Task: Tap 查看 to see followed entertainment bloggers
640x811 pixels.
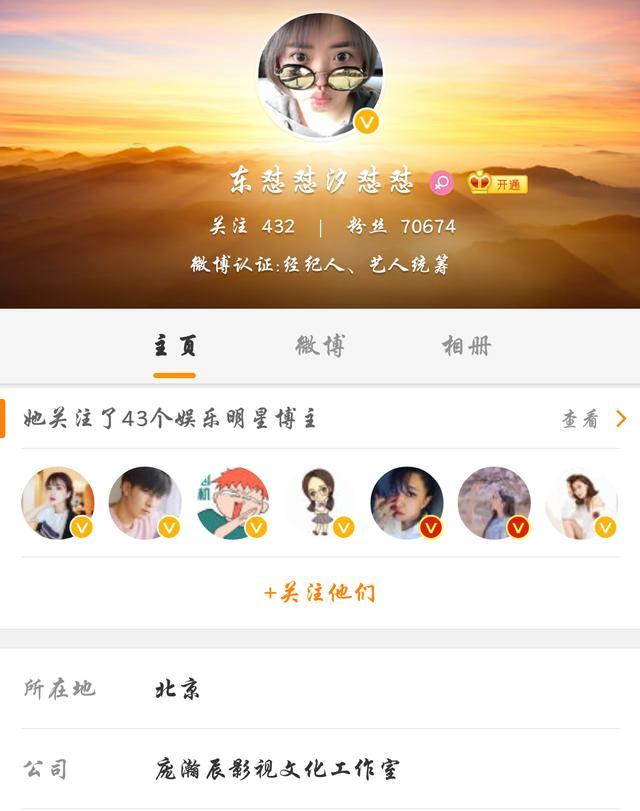Action: (x=593, y=419)
